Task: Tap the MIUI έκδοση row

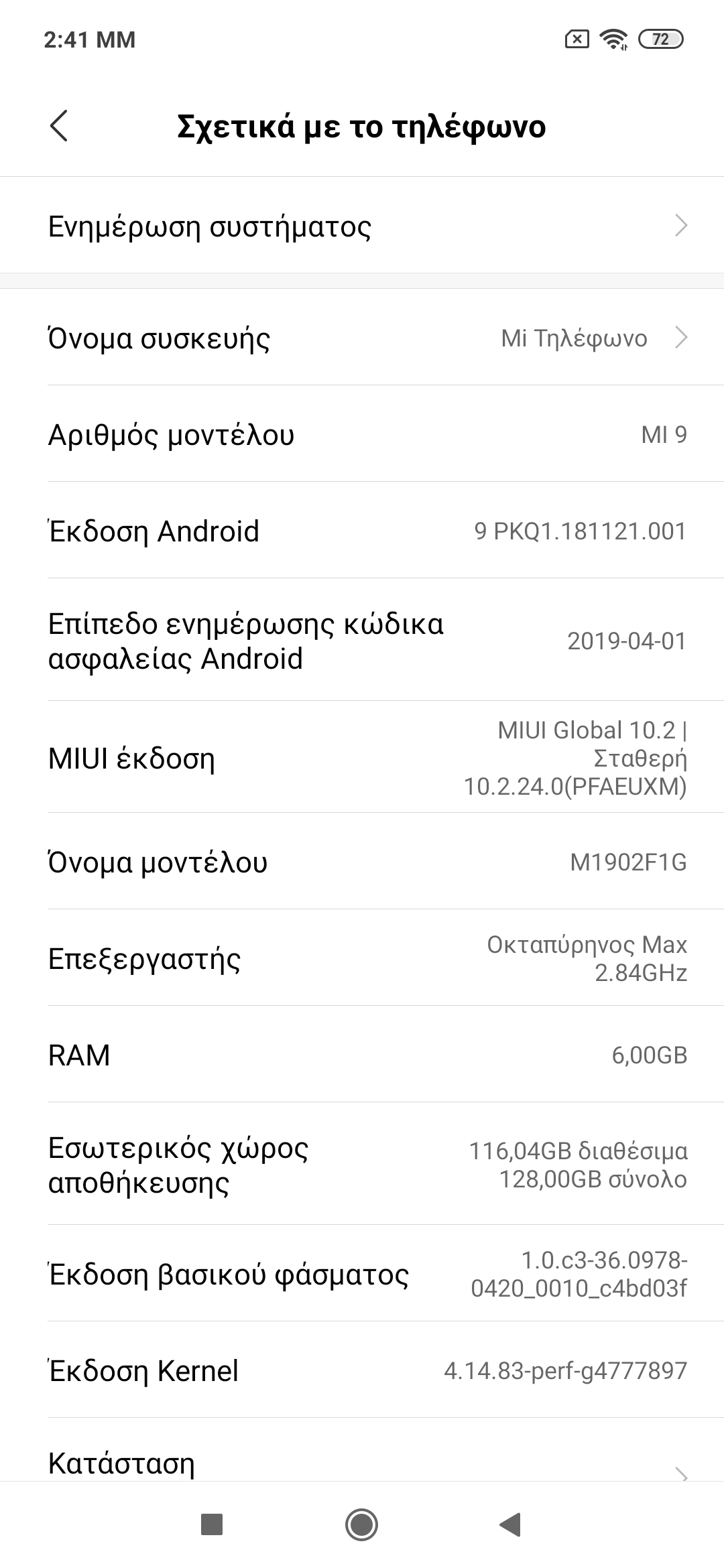Action: (x=362, y=759)
